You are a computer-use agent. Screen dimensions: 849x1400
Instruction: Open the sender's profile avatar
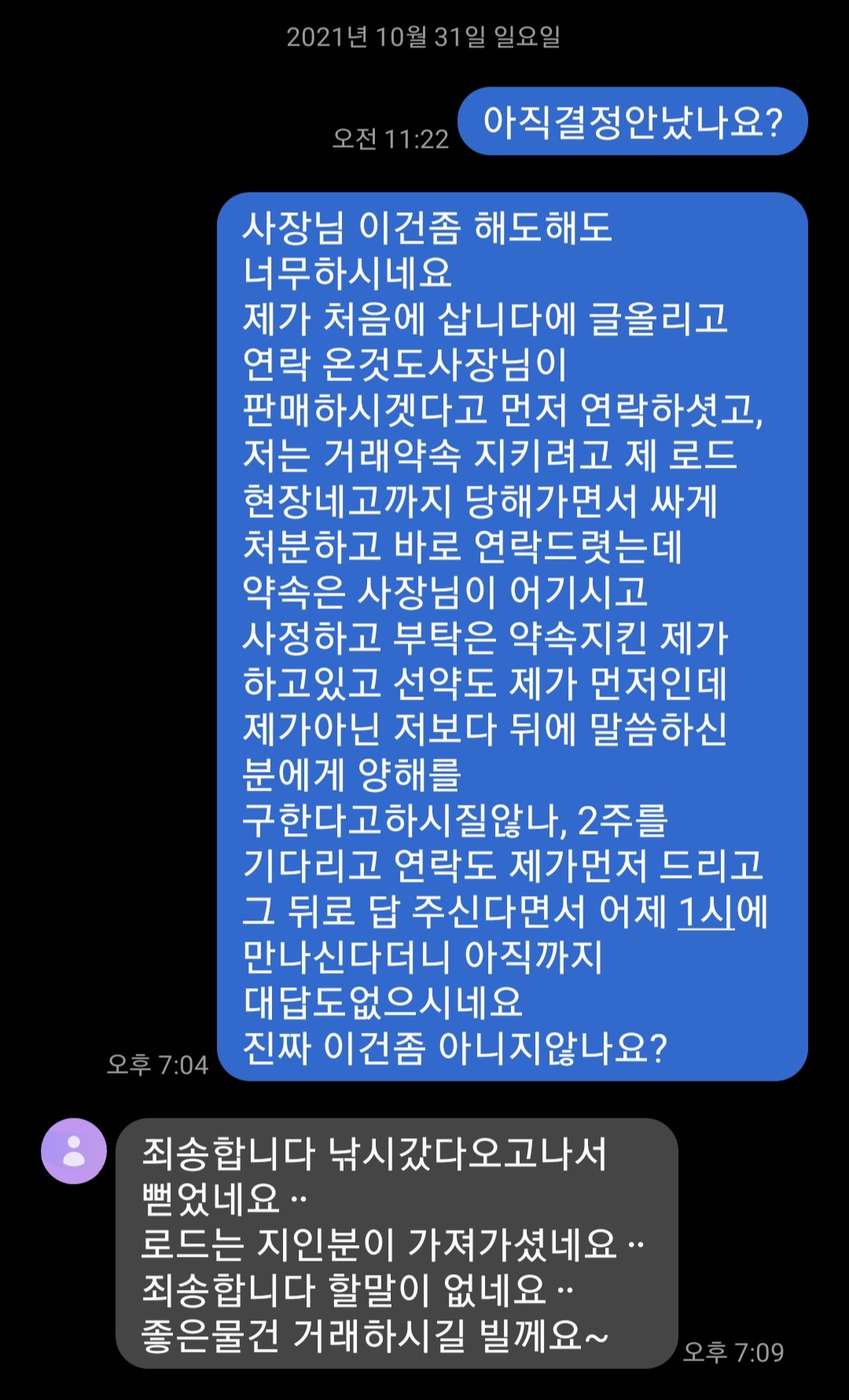[x=74, y=1151]
